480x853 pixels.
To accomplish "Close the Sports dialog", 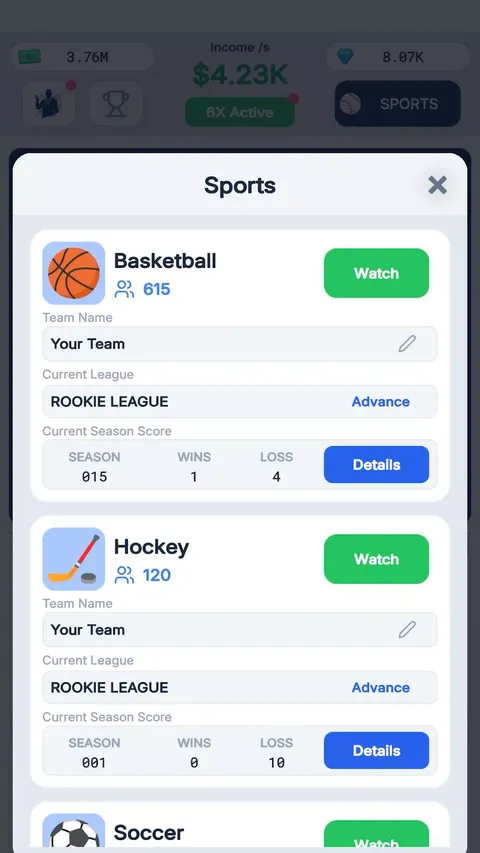I will [437, 186].
